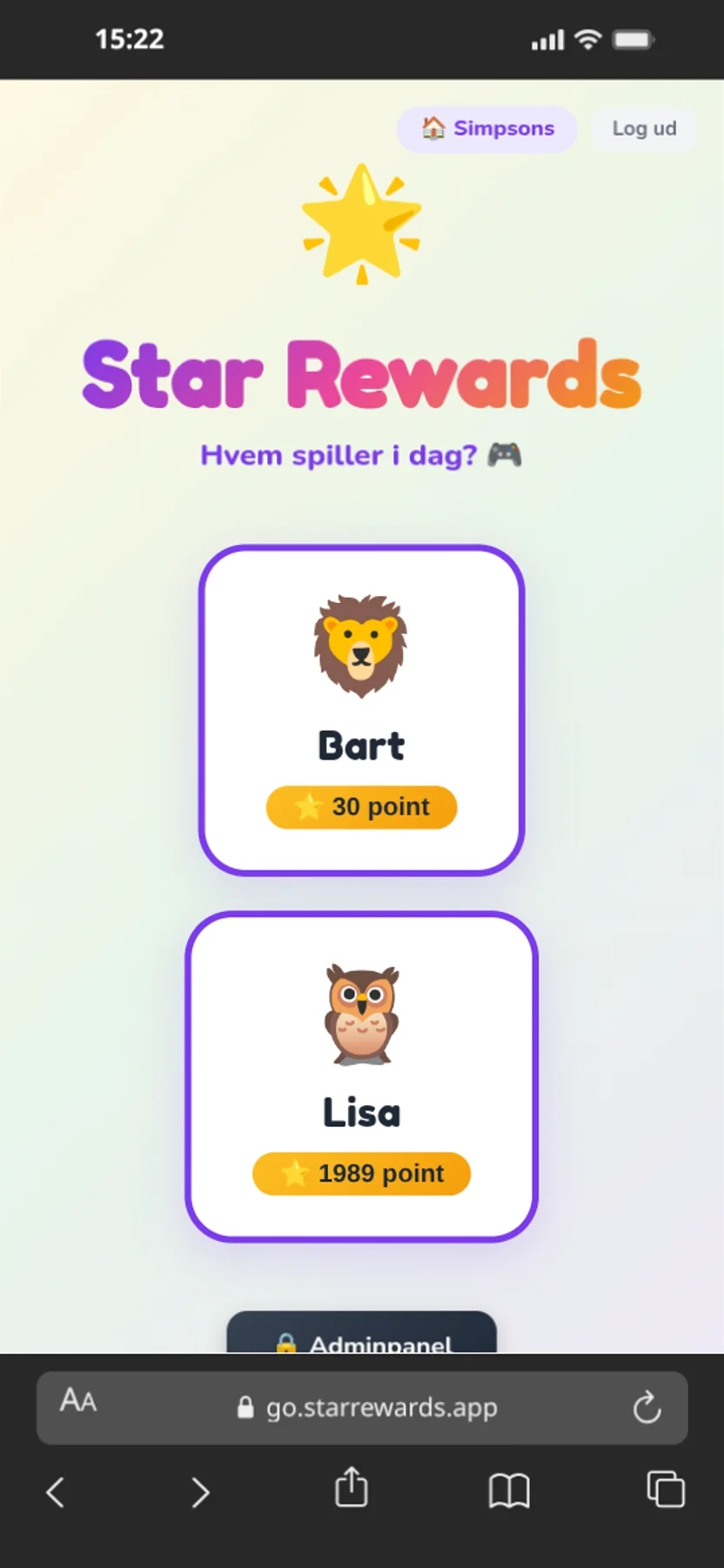Viewport: 724px width, 1568px height.
Task: Click the house icon next to Simpsons
Action: click(x=433, y=128)
